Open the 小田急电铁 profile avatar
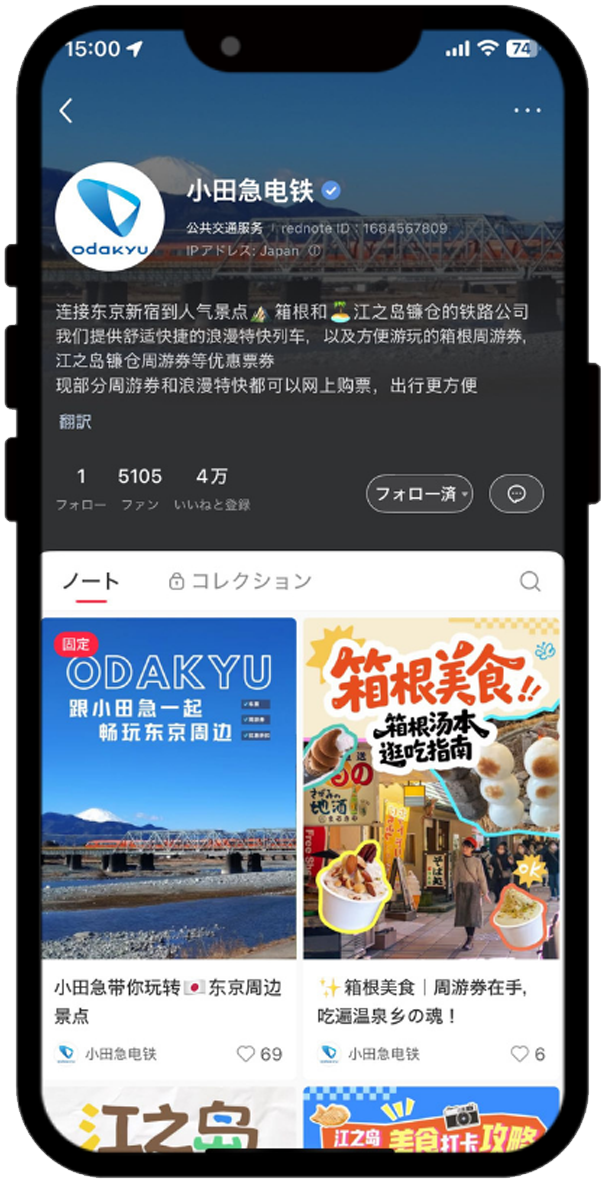The image size is (601, 1186). pos(109,216)
